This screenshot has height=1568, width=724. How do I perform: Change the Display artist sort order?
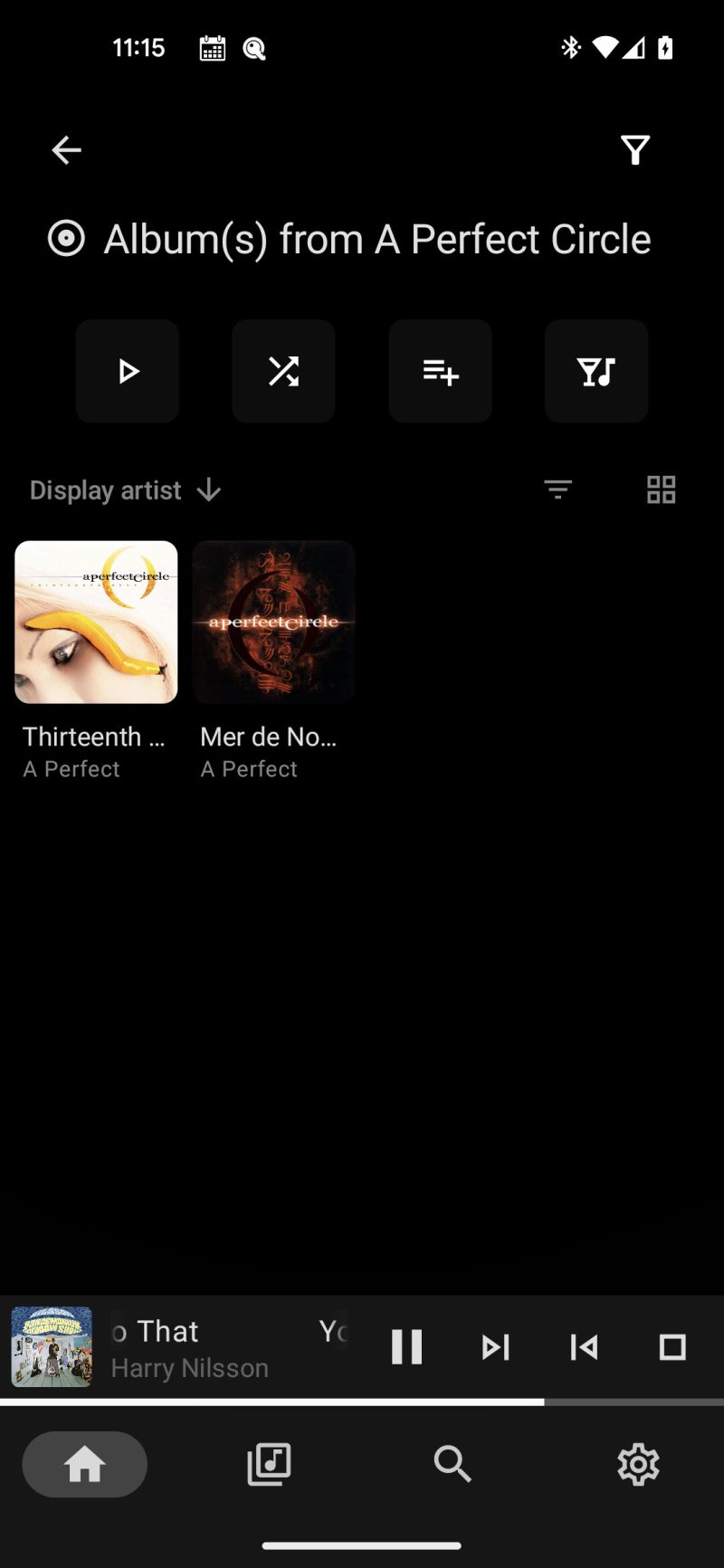(106, 489)
